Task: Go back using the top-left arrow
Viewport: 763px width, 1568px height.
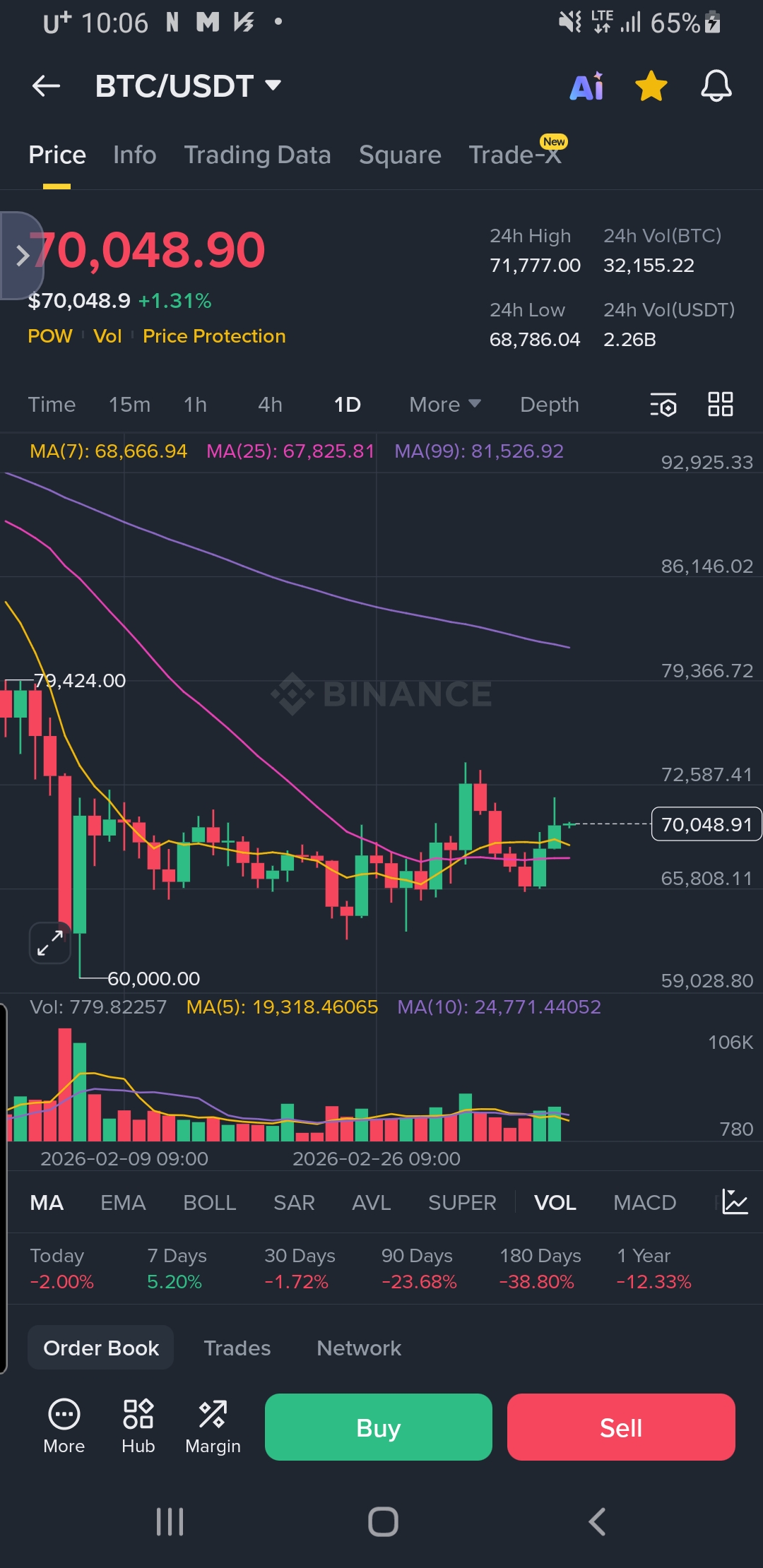Action: click(x=47, y=86)
